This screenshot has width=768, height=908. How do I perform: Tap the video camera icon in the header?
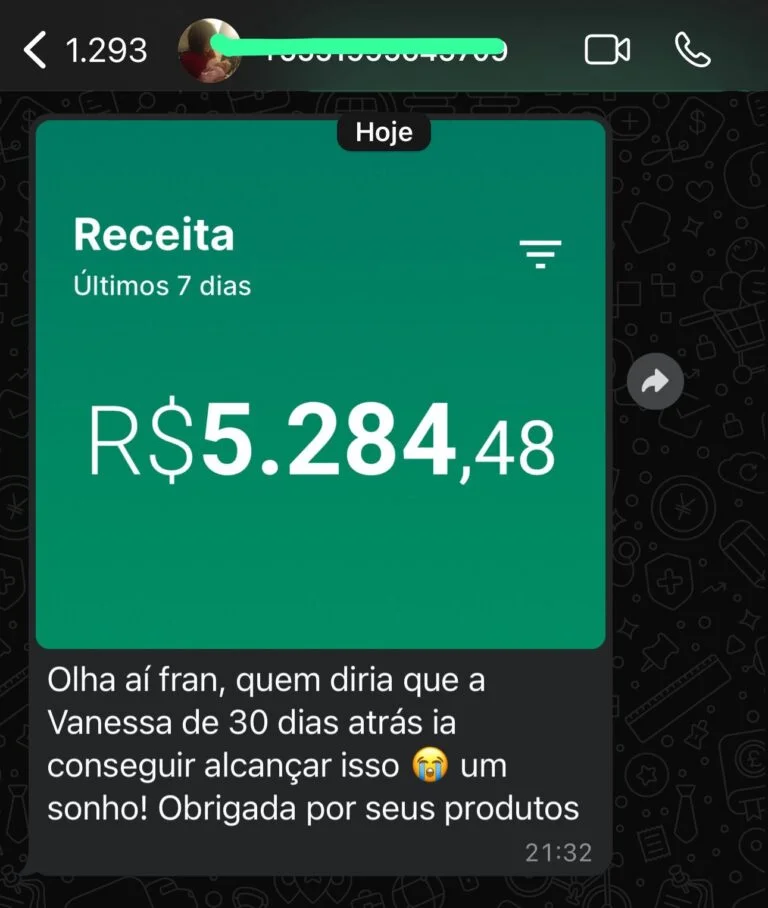609,50
